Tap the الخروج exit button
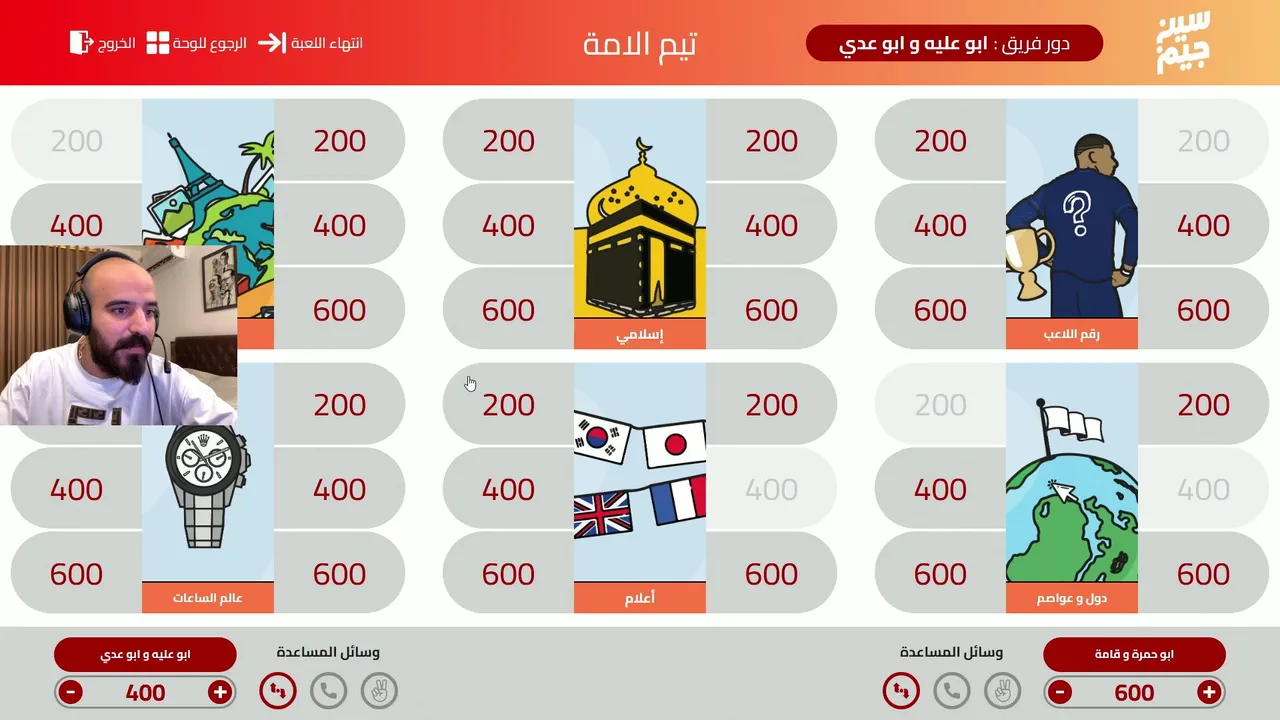This screenshot has height=720, width=1280. tap(102, 43)
